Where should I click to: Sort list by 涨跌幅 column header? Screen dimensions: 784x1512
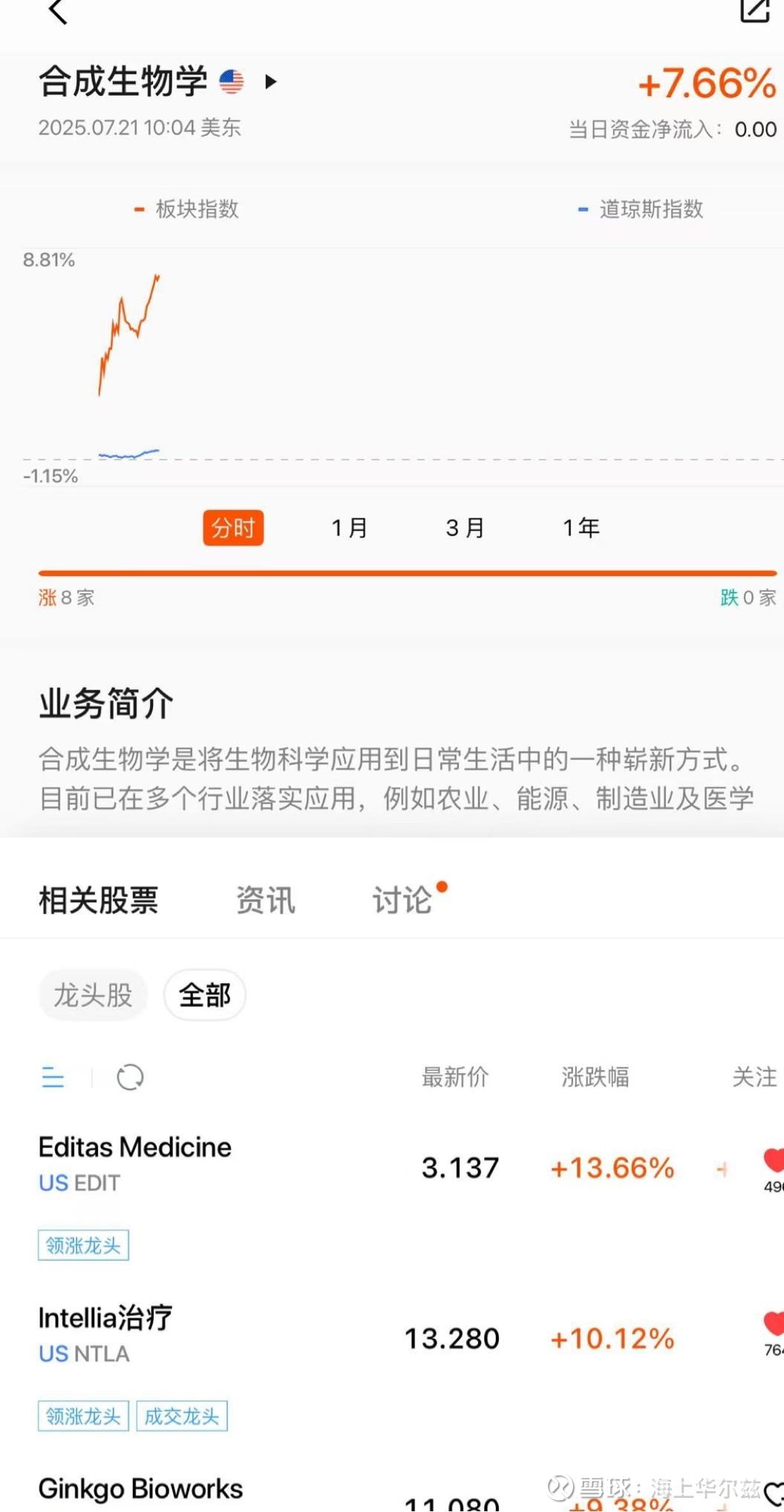595,1077
